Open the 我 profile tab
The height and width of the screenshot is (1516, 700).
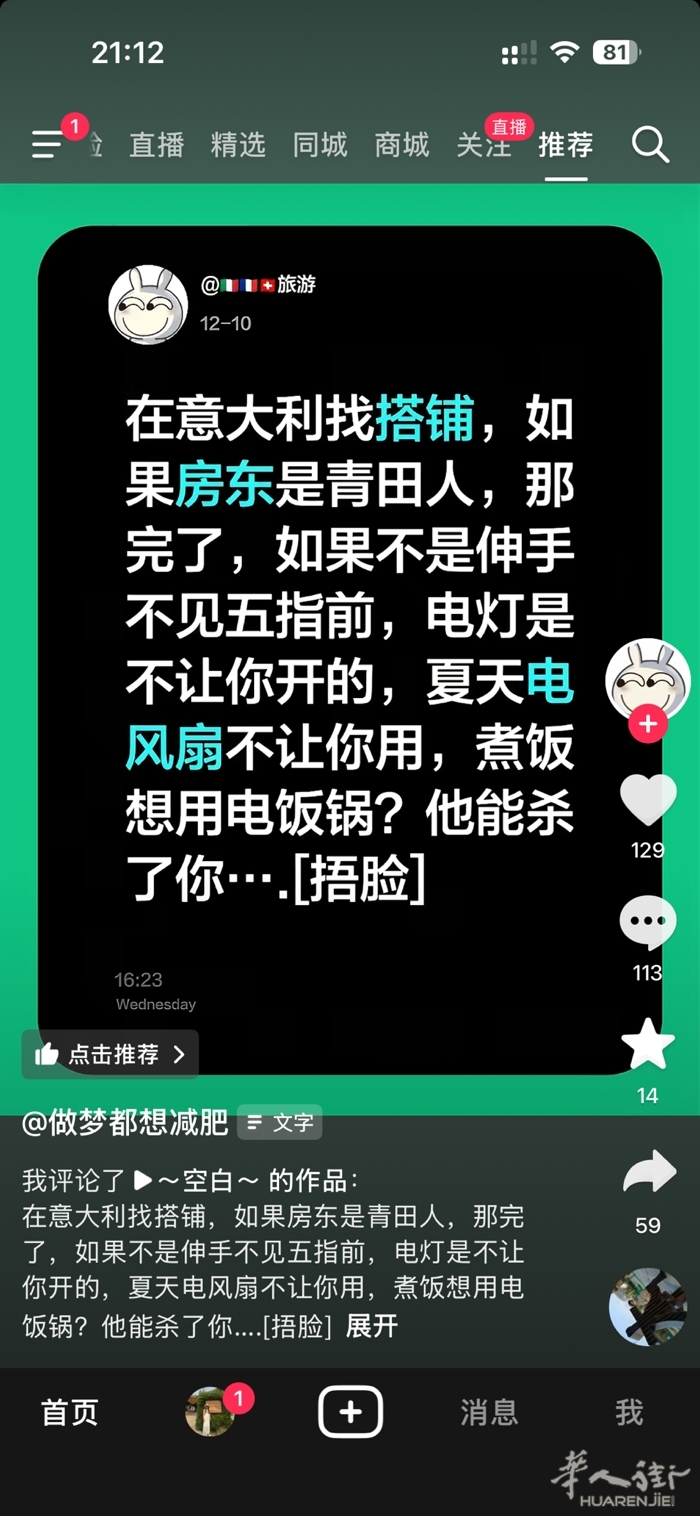pyautogui.click(x=629, y=1412)
